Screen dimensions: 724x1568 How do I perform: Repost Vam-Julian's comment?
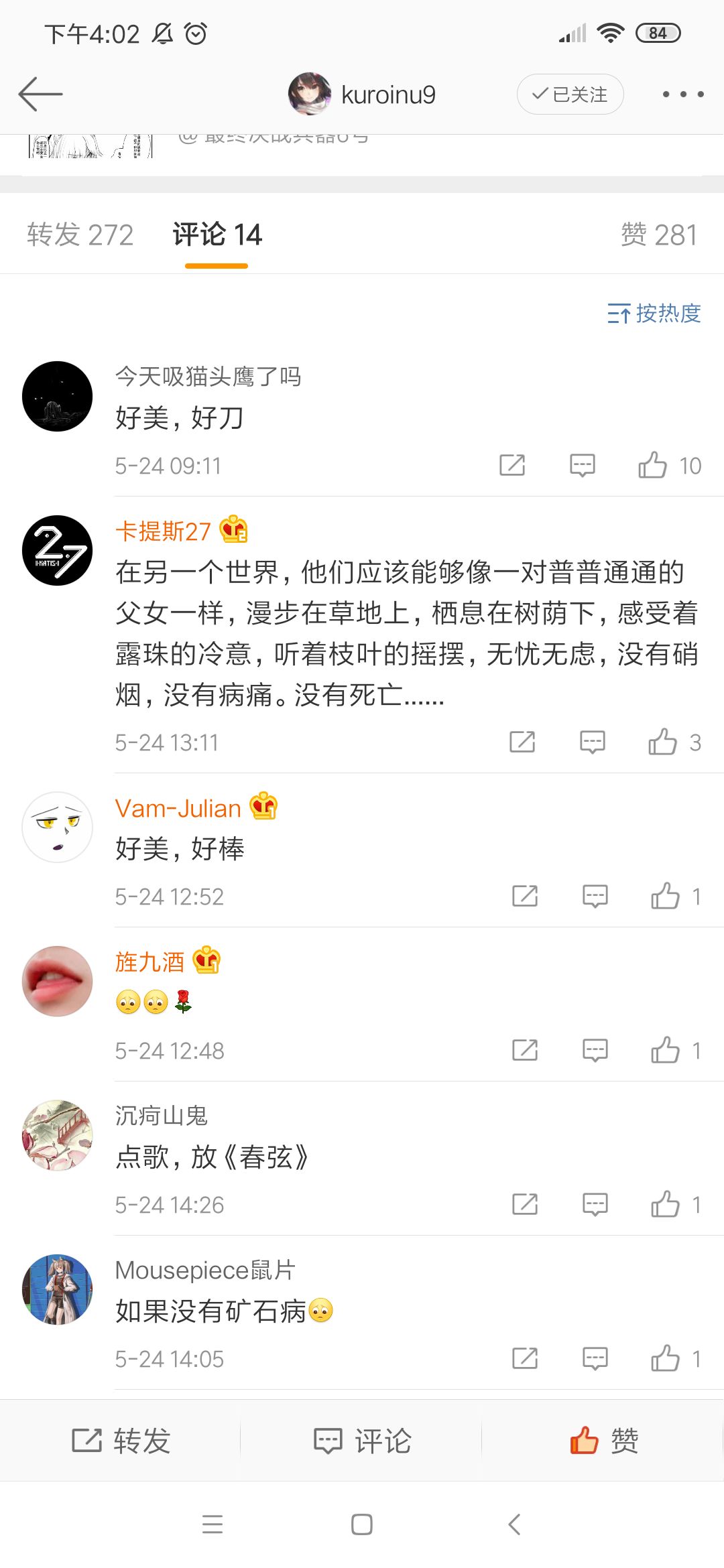click(x=525, y=896)
